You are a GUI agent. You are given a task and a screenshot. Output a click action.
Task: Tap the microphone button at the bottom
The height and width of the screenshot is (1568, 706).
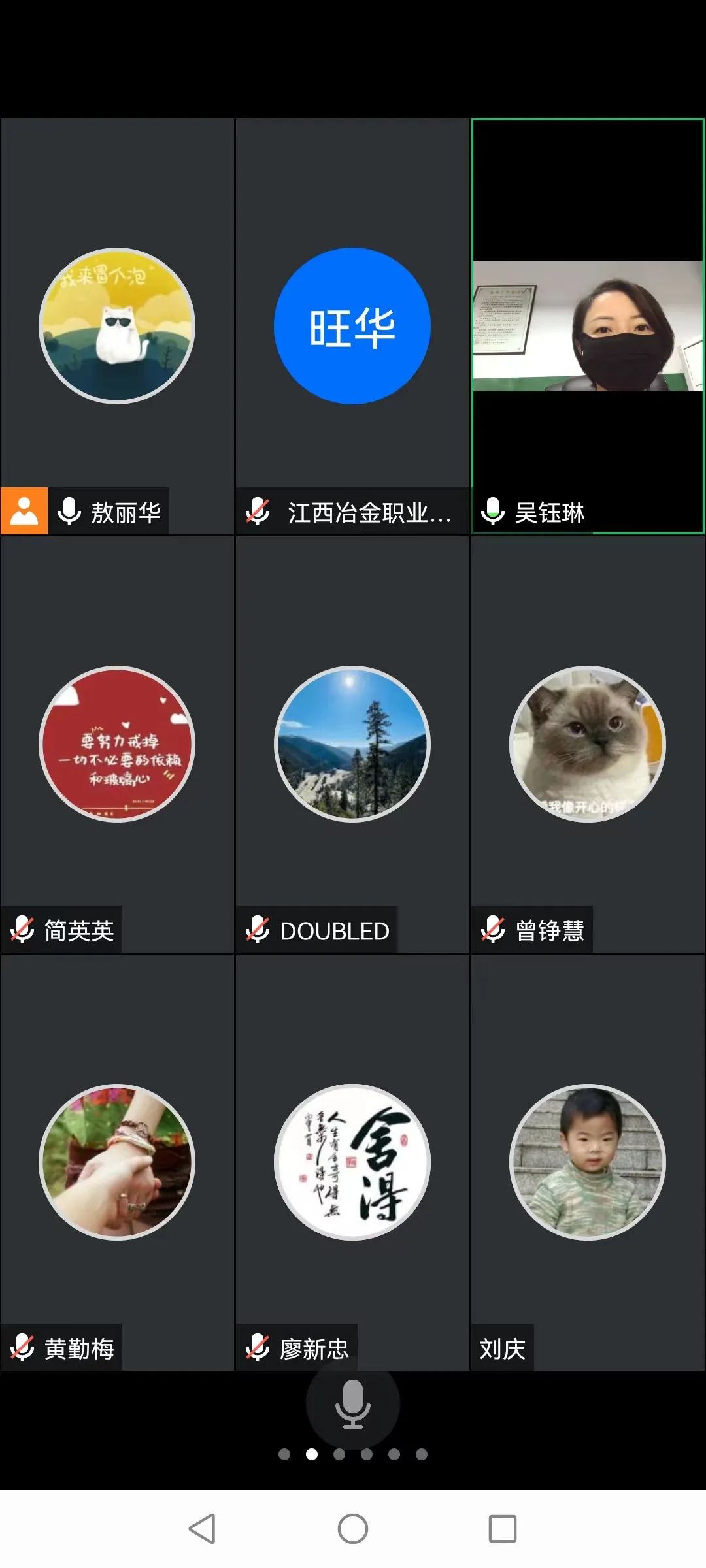pos(352,1404)
